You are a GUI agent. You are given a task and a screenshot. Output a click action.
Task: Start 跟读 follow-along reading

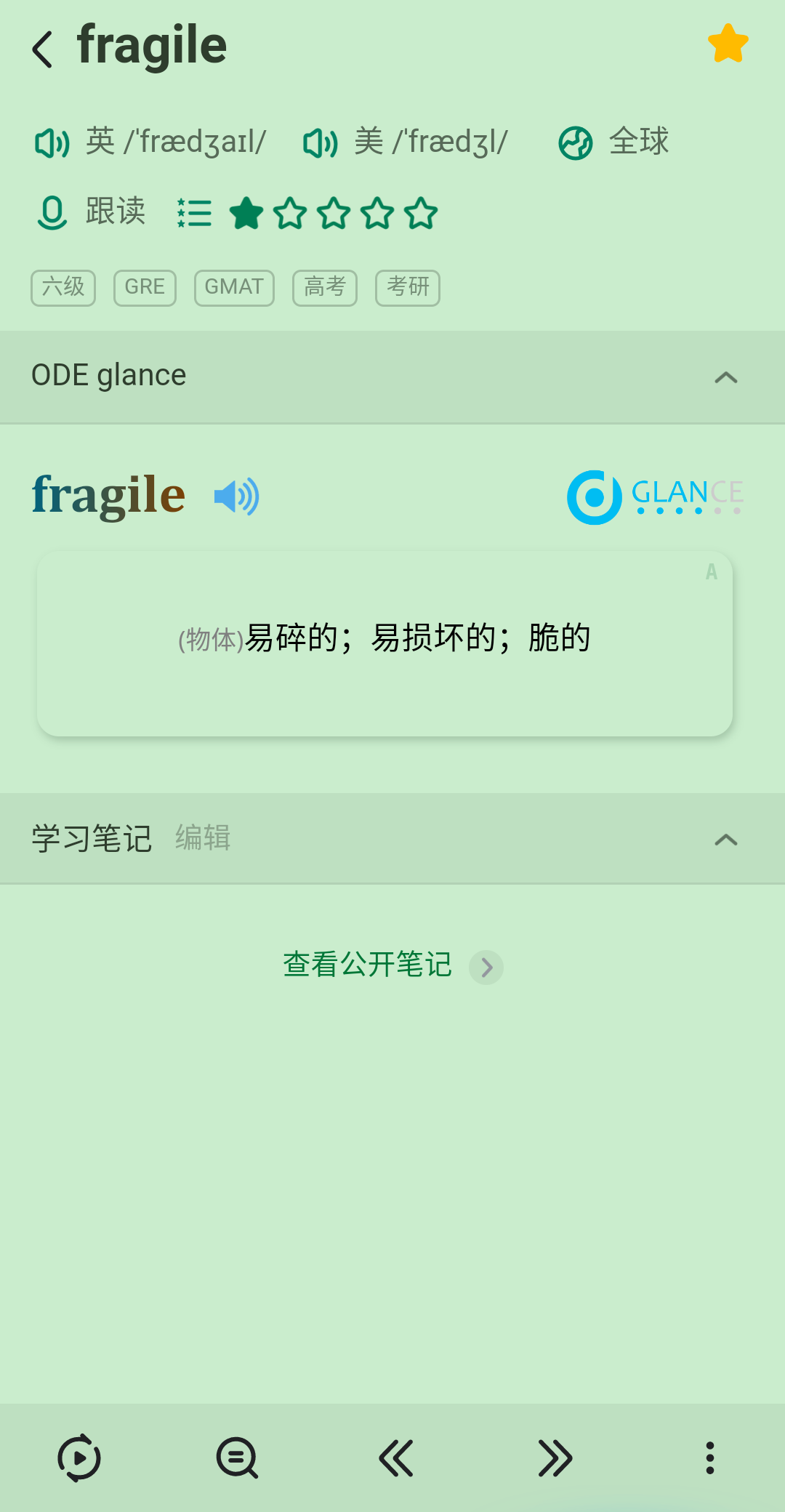(91, 212)
